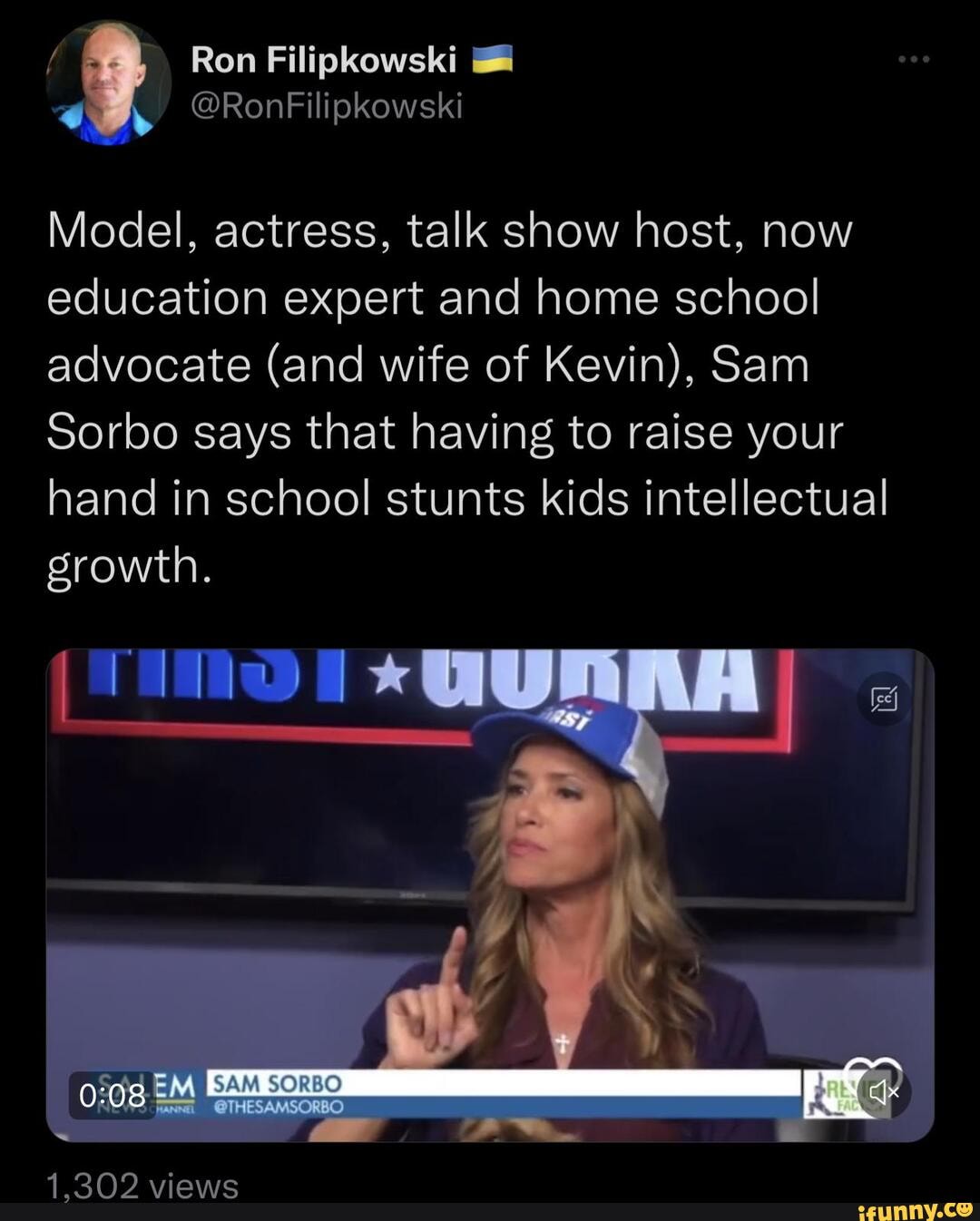Click the Ukraine flag emoji beside name

pyautogui.click(x=491, y=60)
